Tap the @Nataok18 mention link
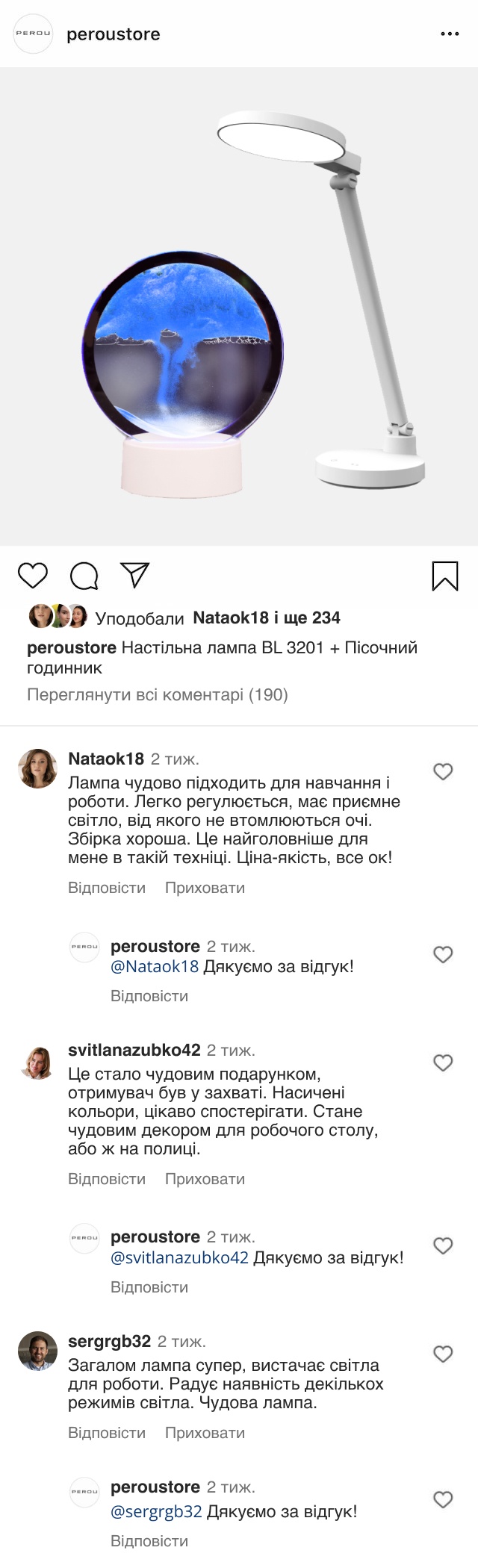This screenshot has width=478, height=1568. tap(155, 966)
